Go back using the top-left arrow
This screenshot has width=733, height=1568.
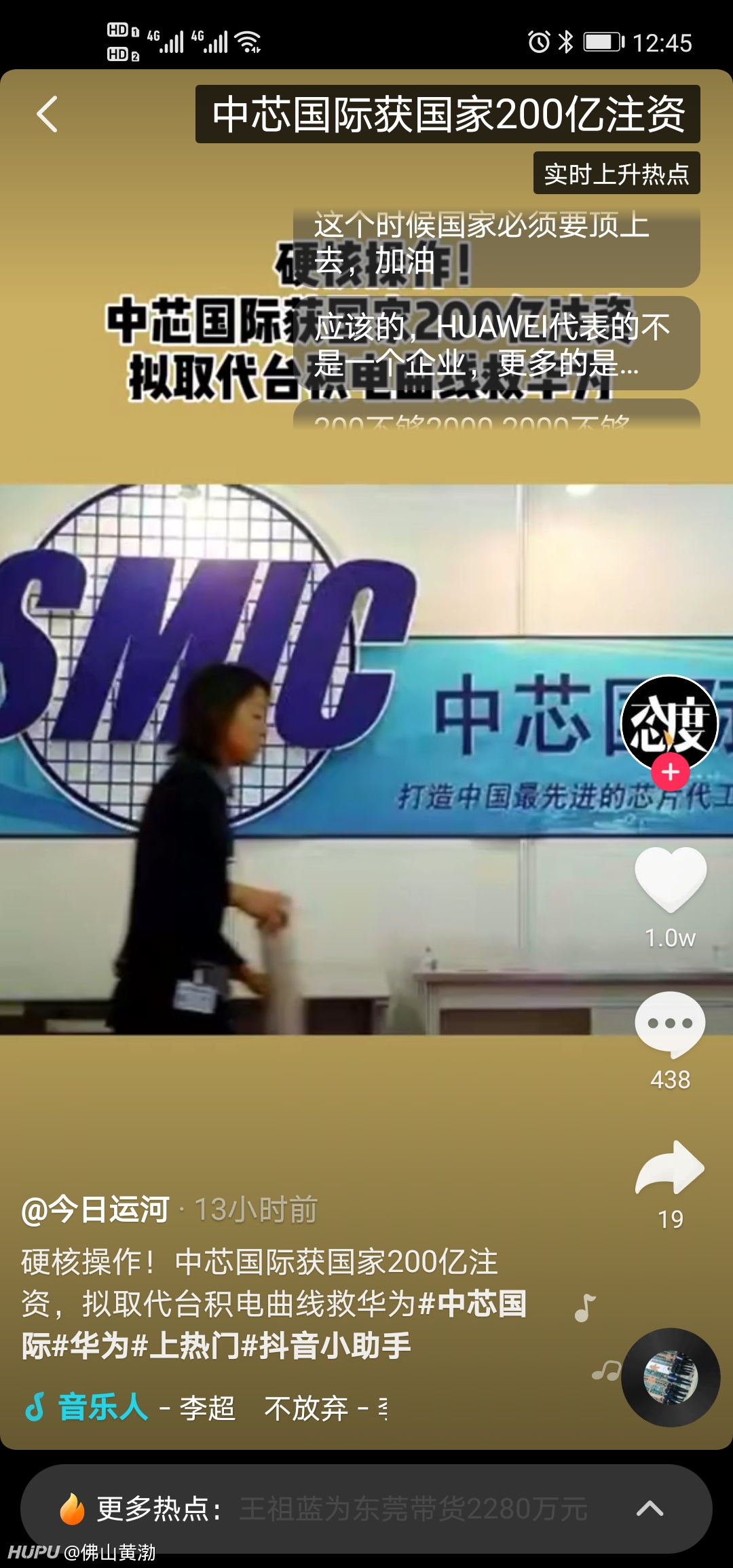coord(47,114)
